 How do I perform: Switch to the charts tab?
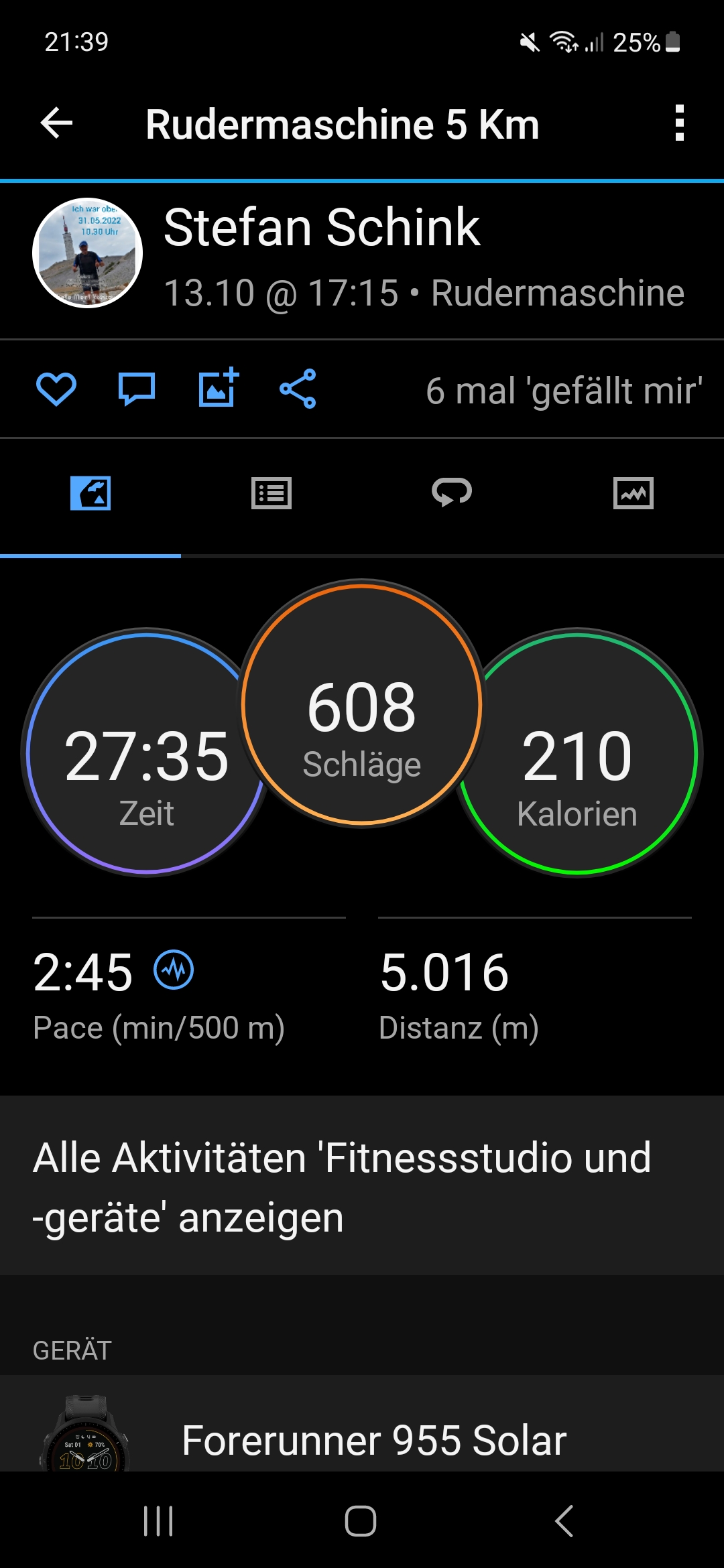click(x=633, y=494)
